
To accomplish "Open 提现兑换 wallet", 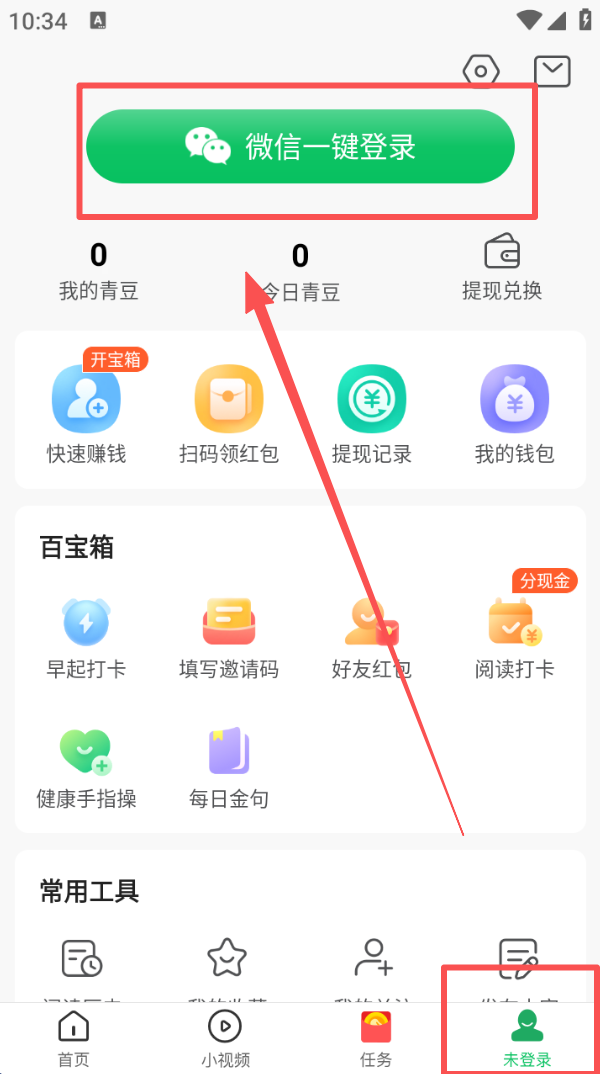I will [x=502, y=267].
